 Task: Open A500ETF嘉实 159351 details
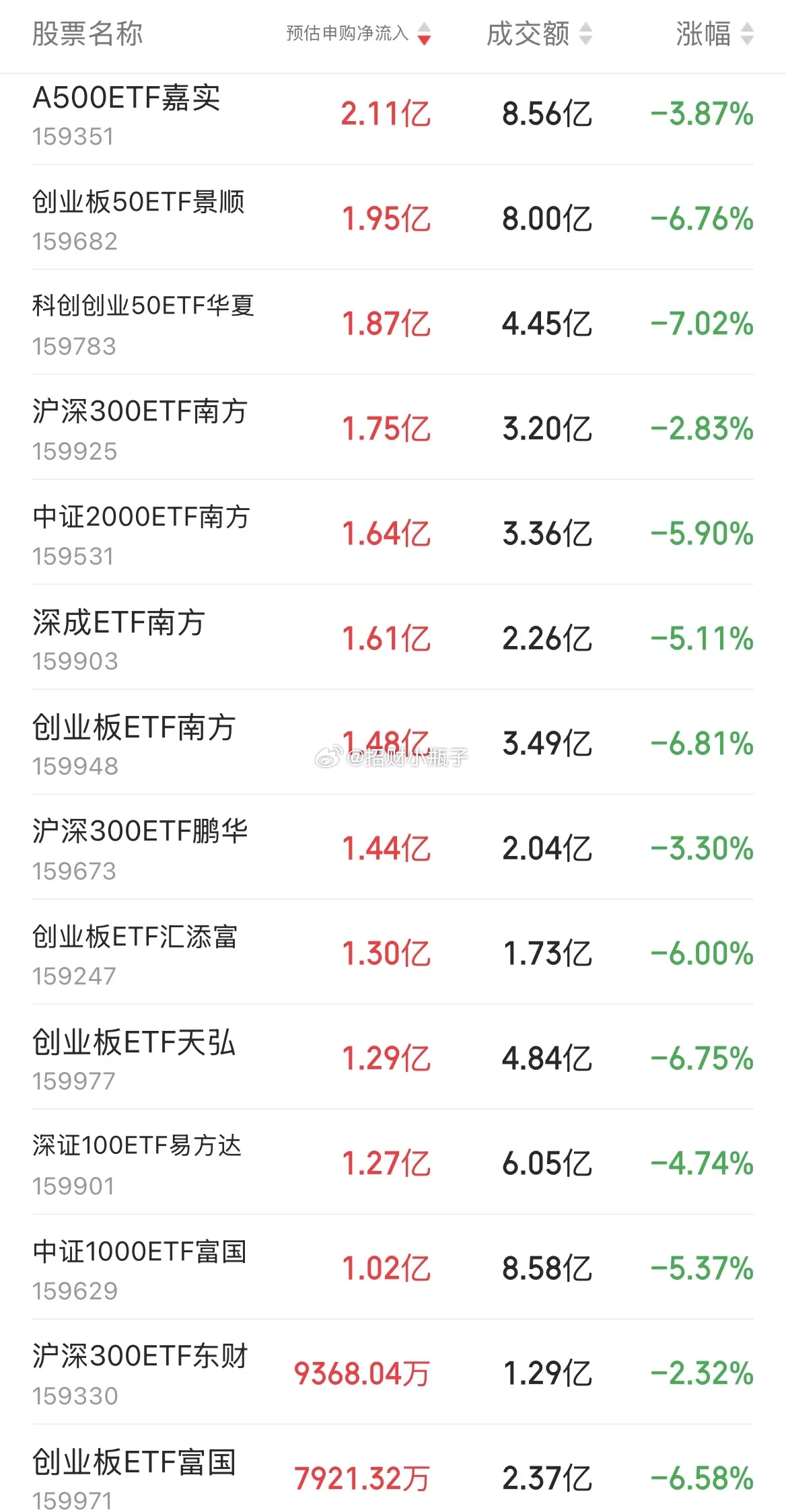(393, 116)
